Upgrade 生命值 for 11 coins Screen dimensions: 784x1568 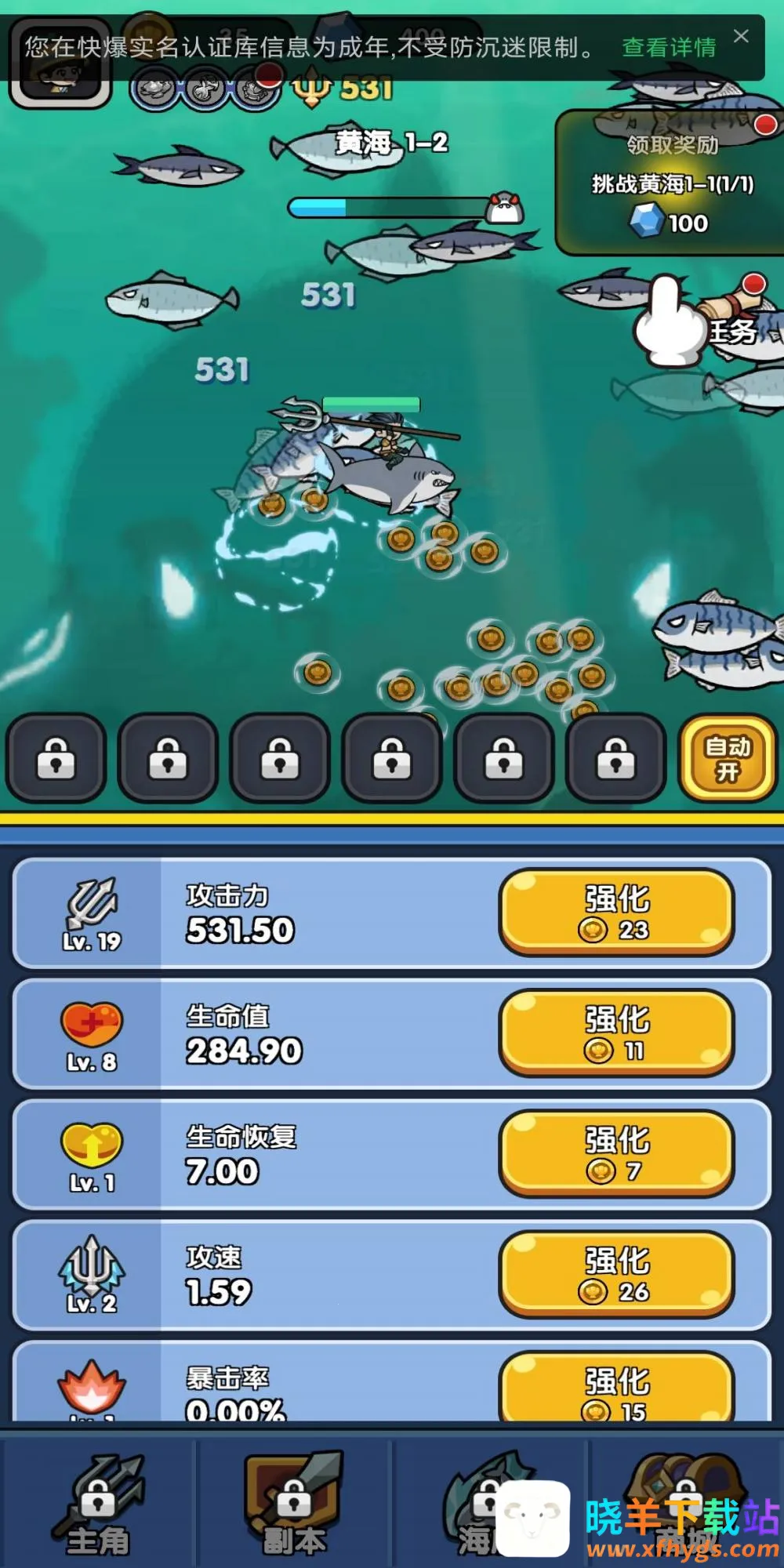[617, 1033]
